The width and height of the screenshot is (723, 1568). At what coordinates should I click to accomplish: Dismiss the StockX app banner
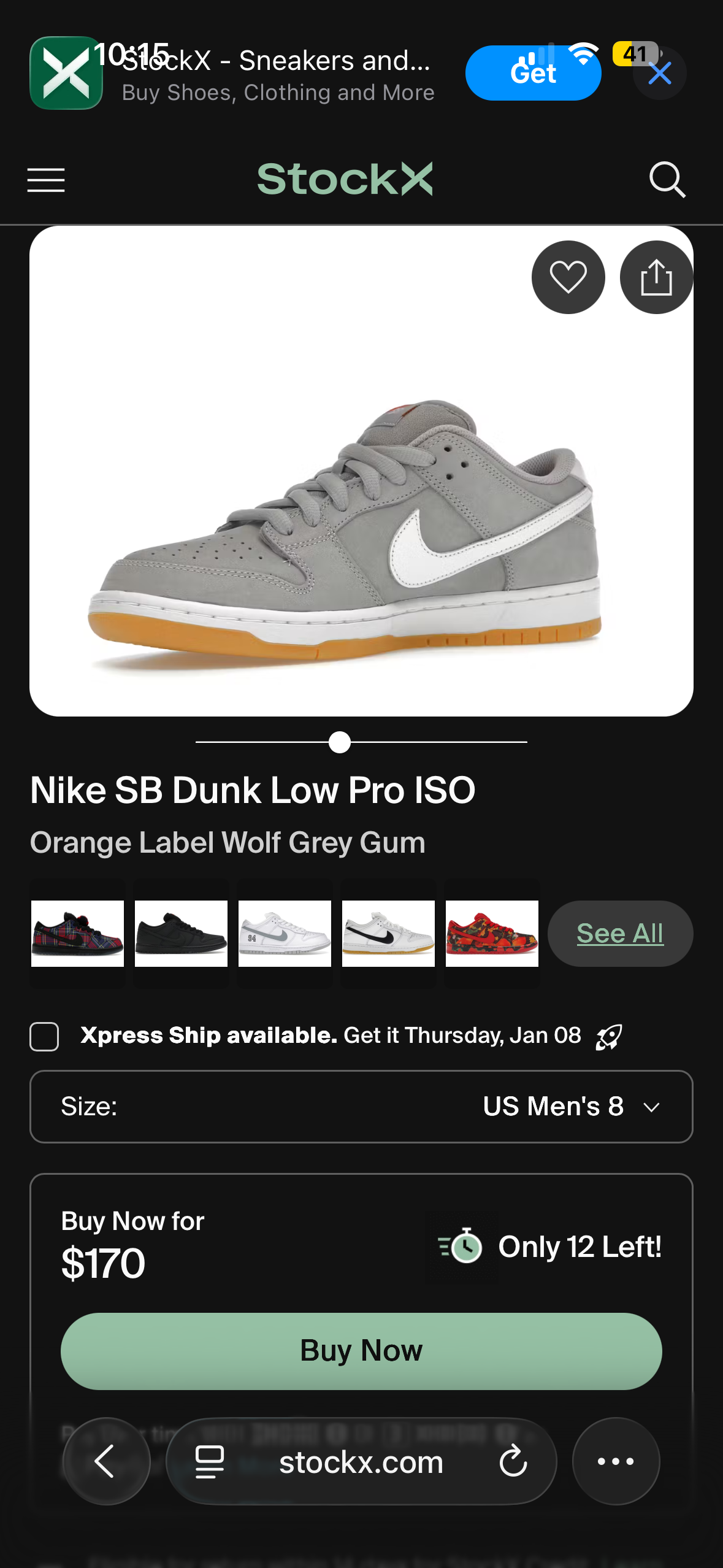(x=660, y=74)
